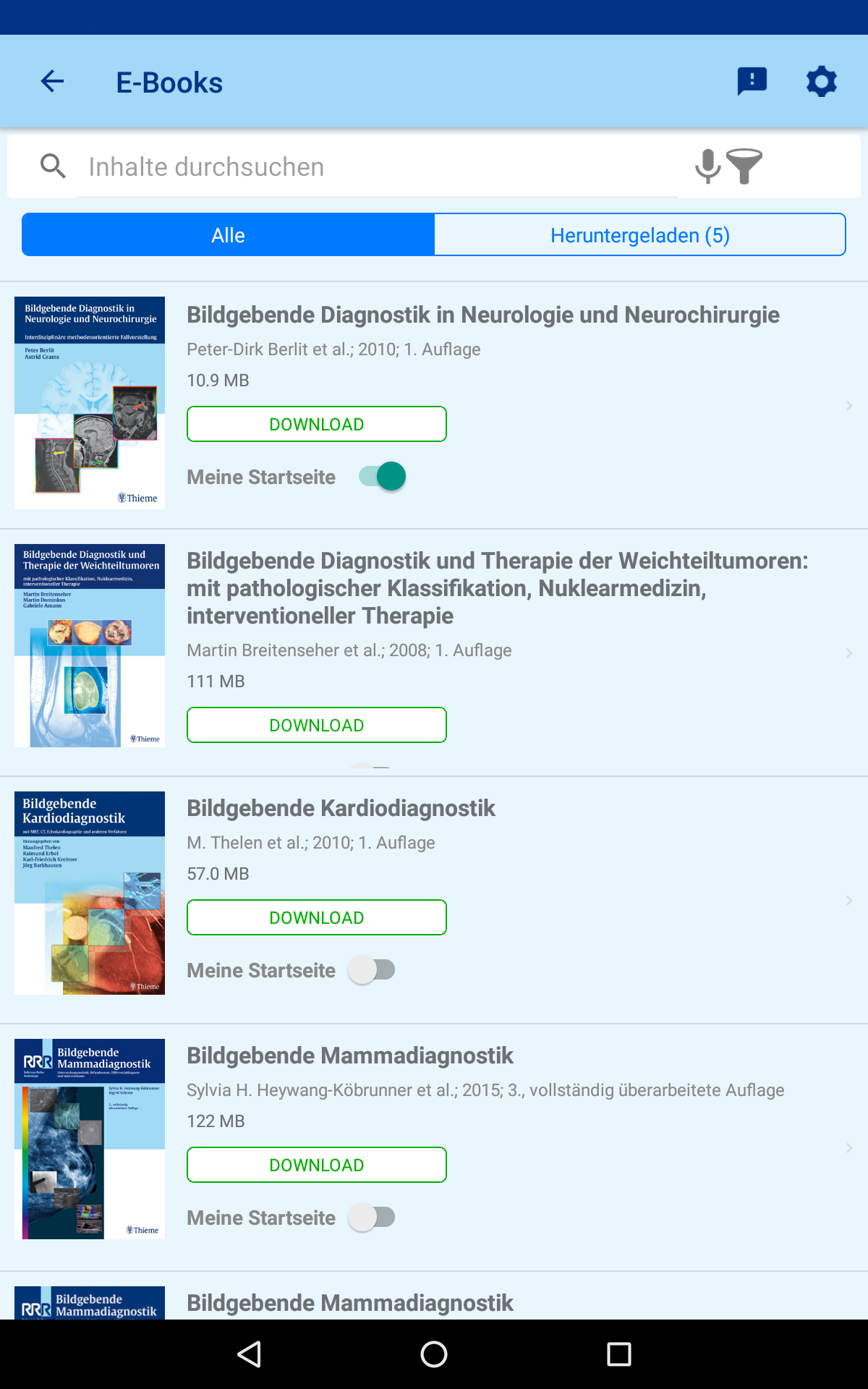The image size is (868, 1389).
Task: Start voice search with the microphone icon
Action: pos(707,166)
